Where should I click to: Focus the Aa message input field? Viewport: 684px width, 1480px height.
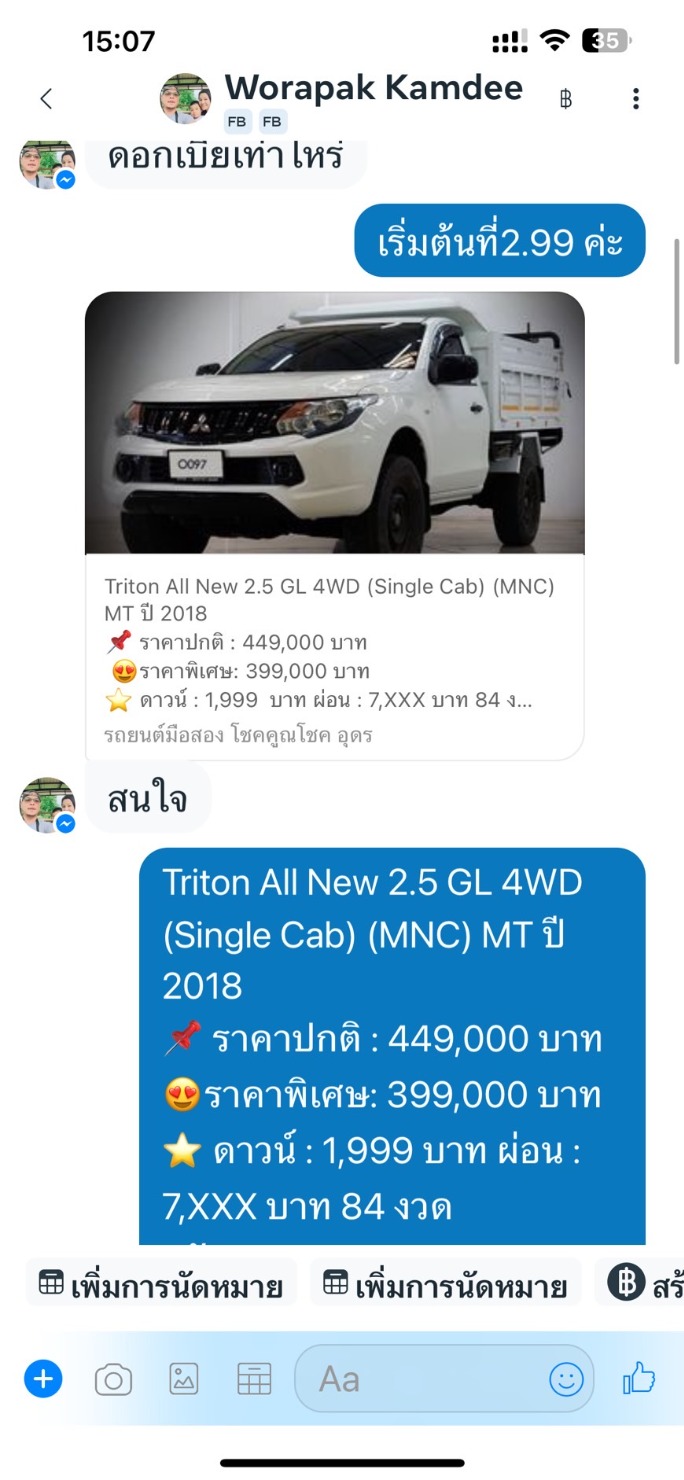tap(420, 1380)
